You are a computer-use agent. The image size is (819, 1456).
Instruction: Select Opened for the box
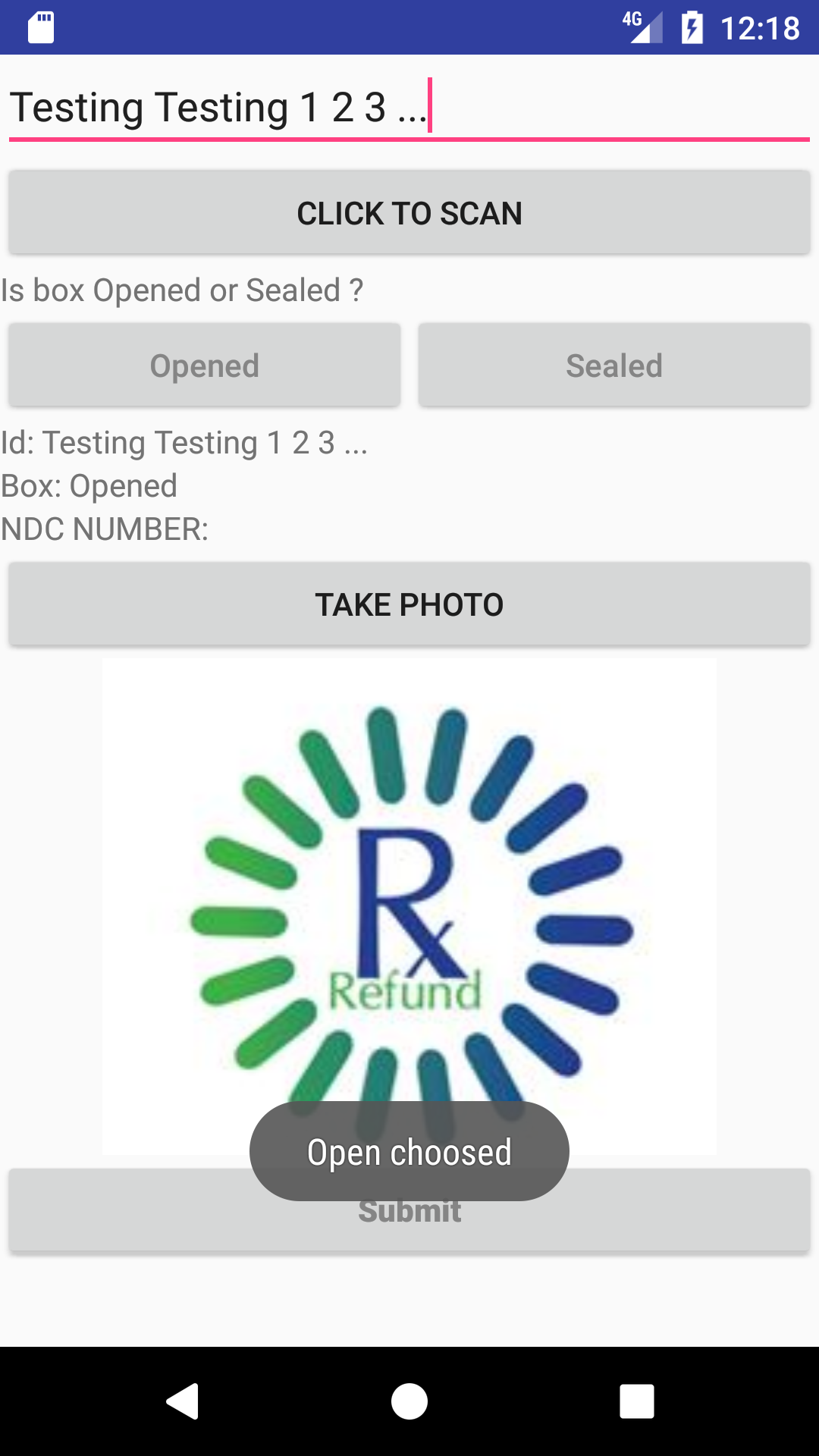click(205, 366)
